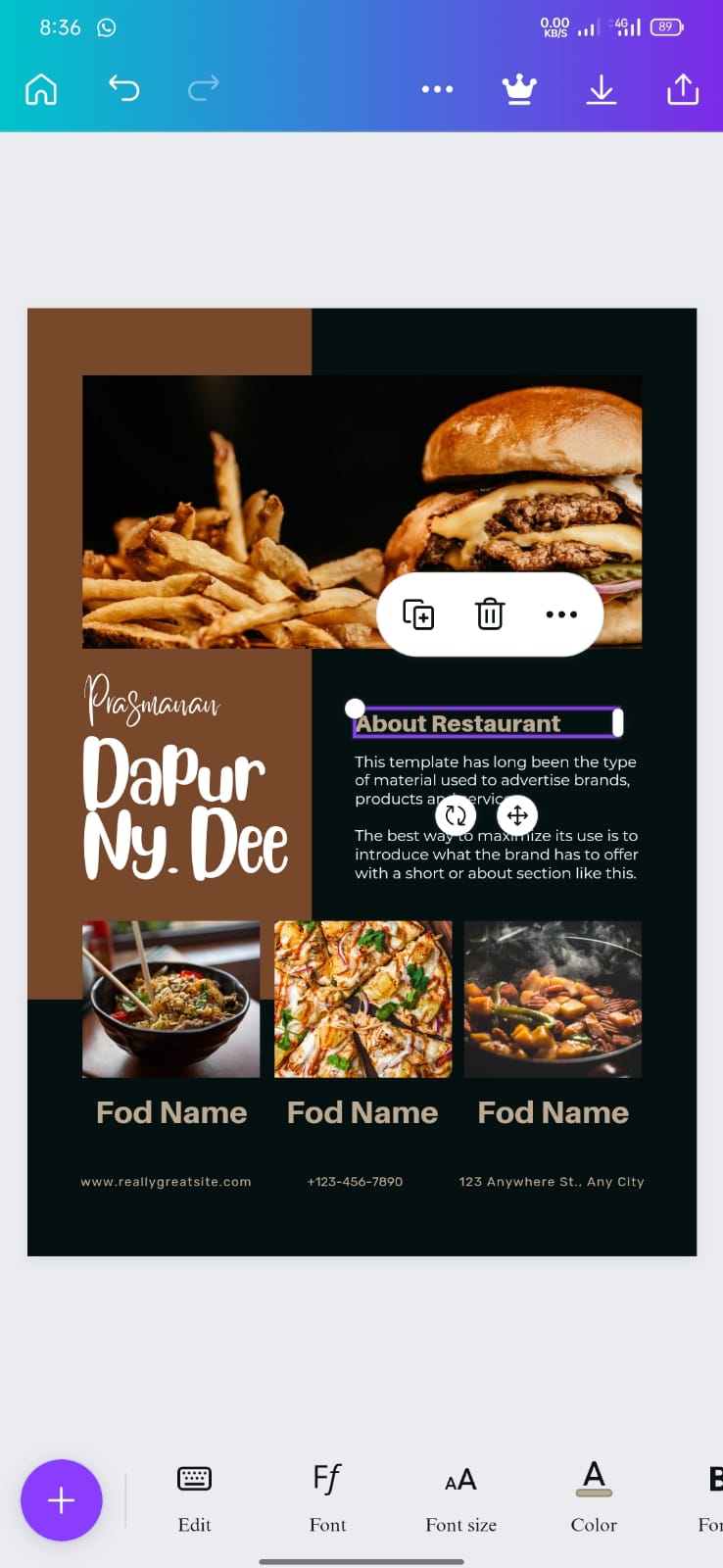Share the design via upload icon
The width and height of the screenshot is (723, 1568).
pos(683,89)
